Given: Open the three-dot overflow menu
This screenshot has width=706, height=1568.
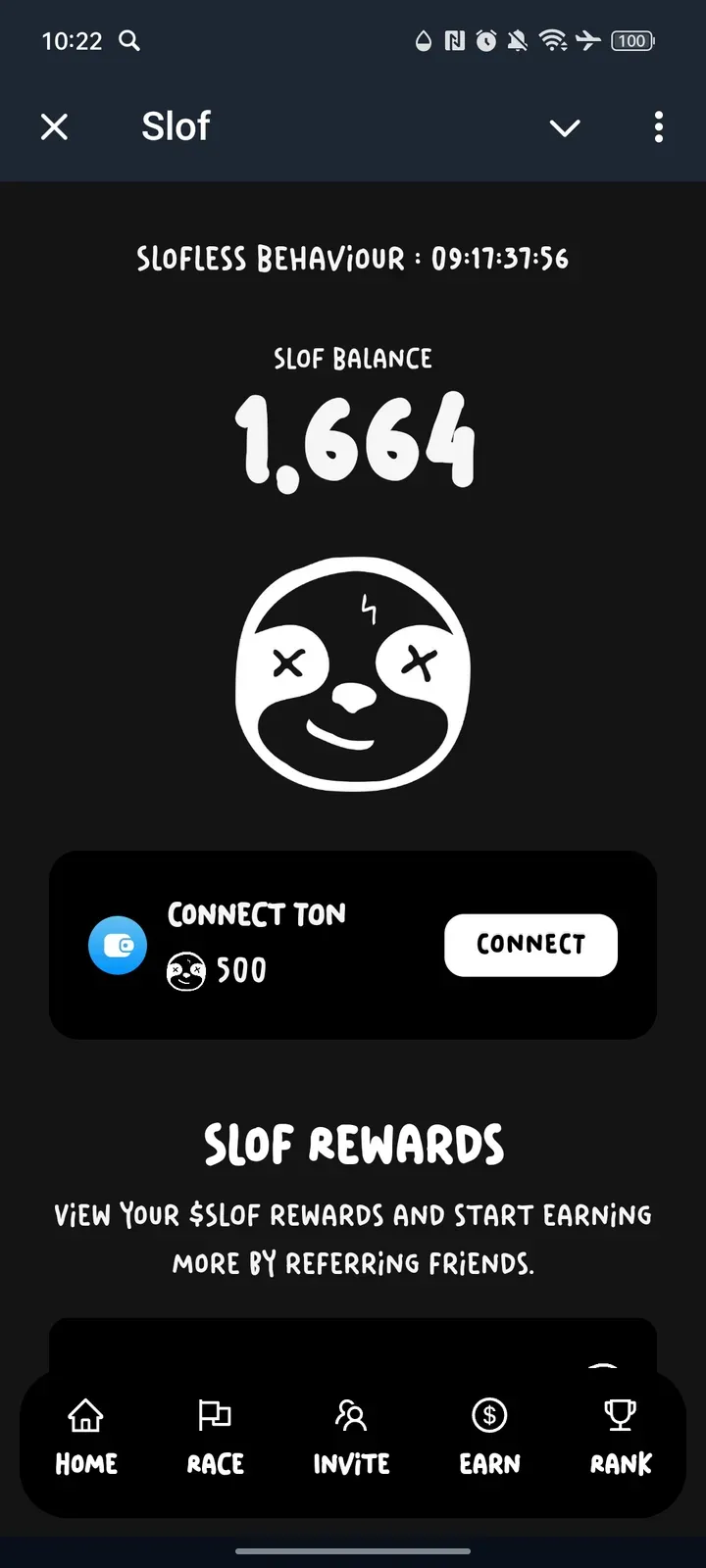Looking at the screenshot, I should pos(658,126).
